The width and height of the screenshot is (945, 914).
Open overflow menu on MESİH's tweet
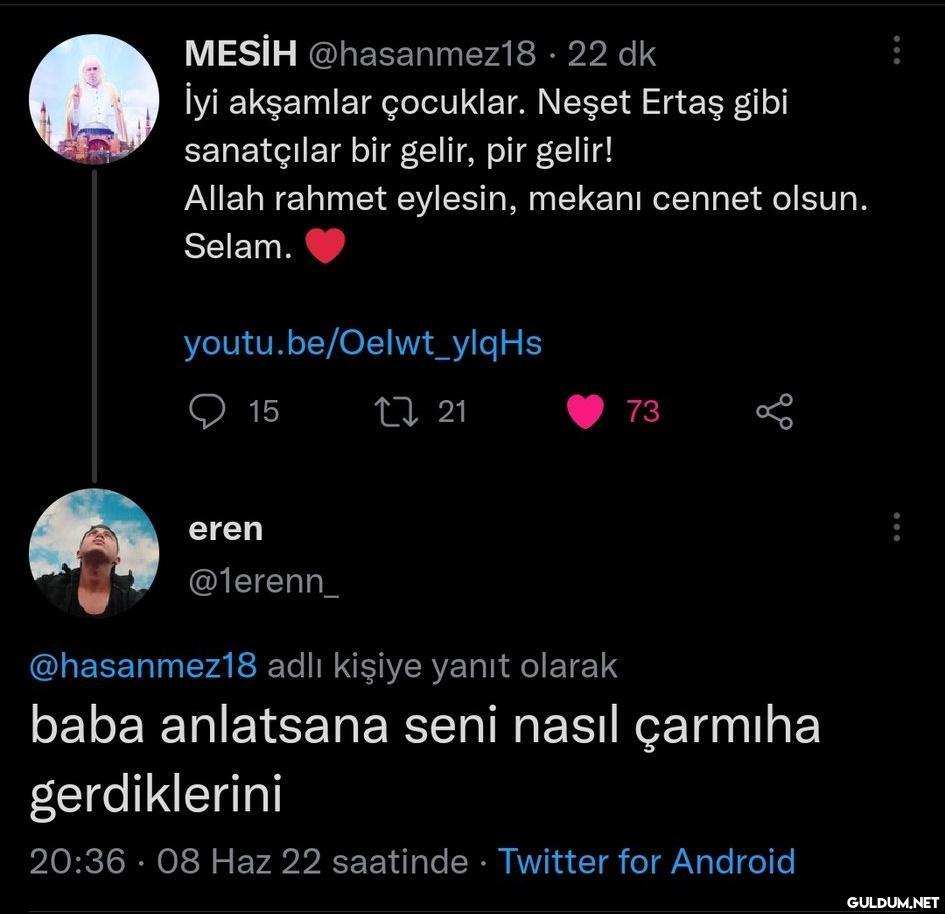tap(896, 51)
